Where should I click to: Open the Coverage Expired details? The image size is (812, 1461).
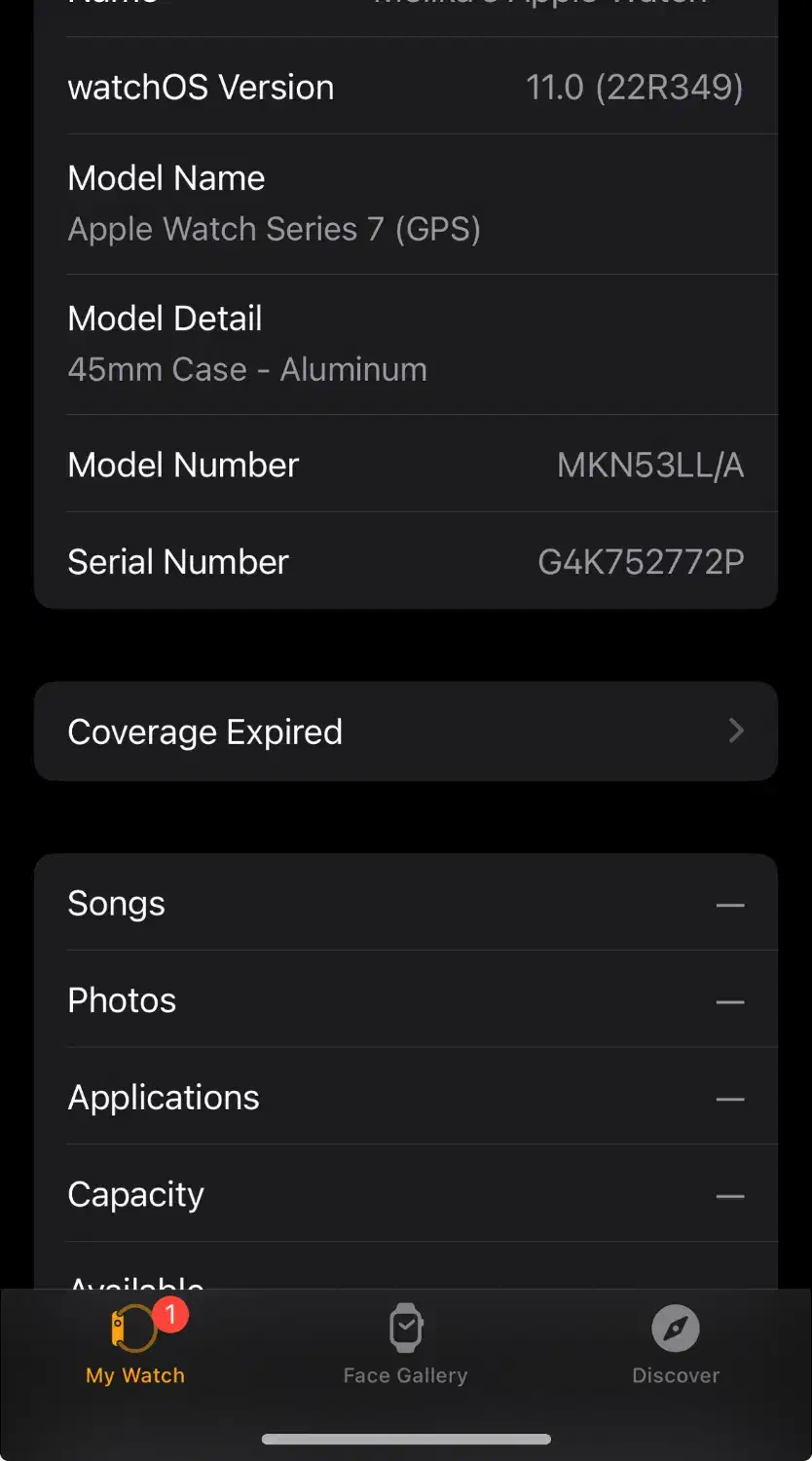(405, 731)
